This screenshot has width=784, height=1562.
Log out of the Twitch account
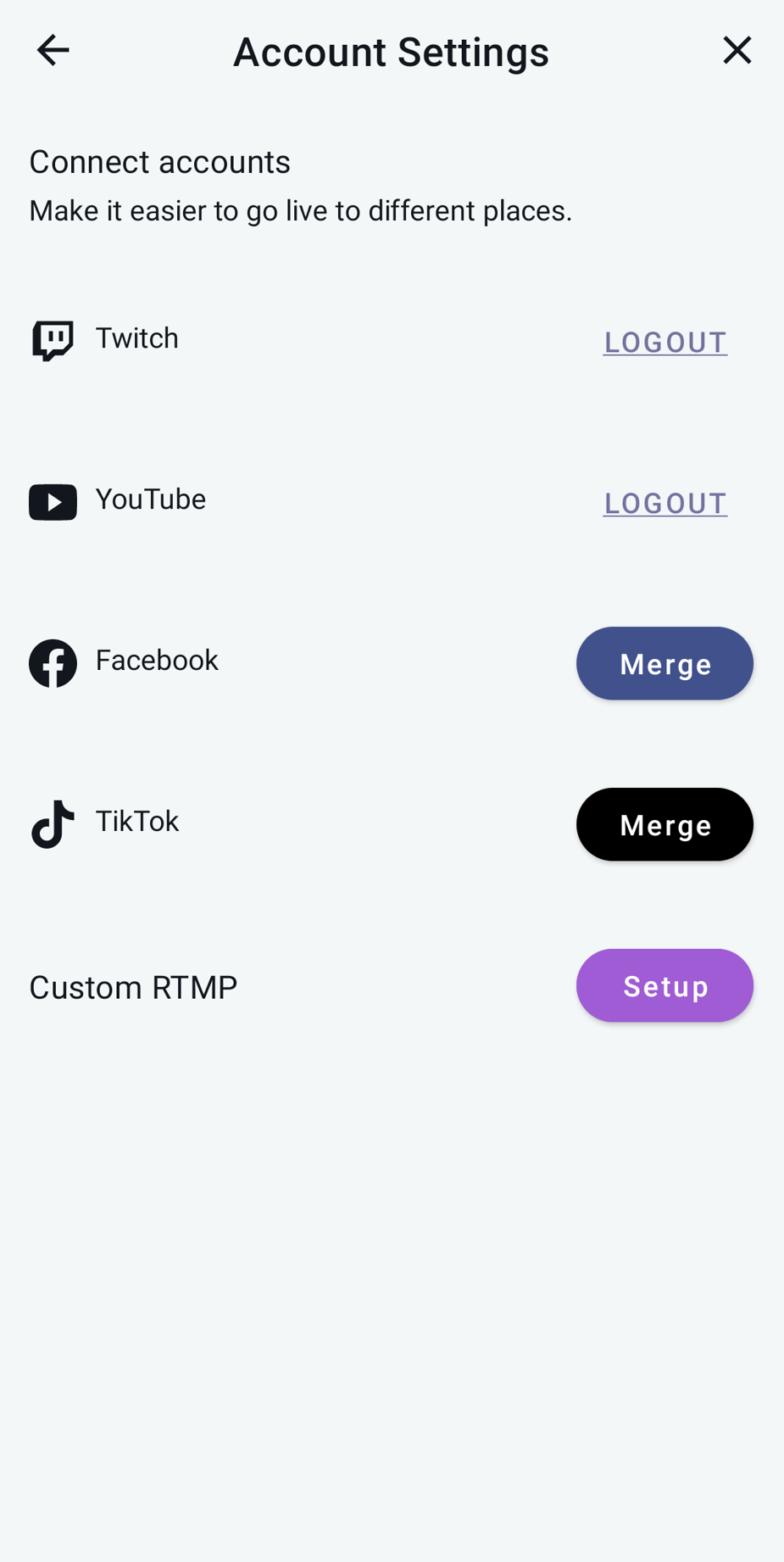[x=664, y=342]
